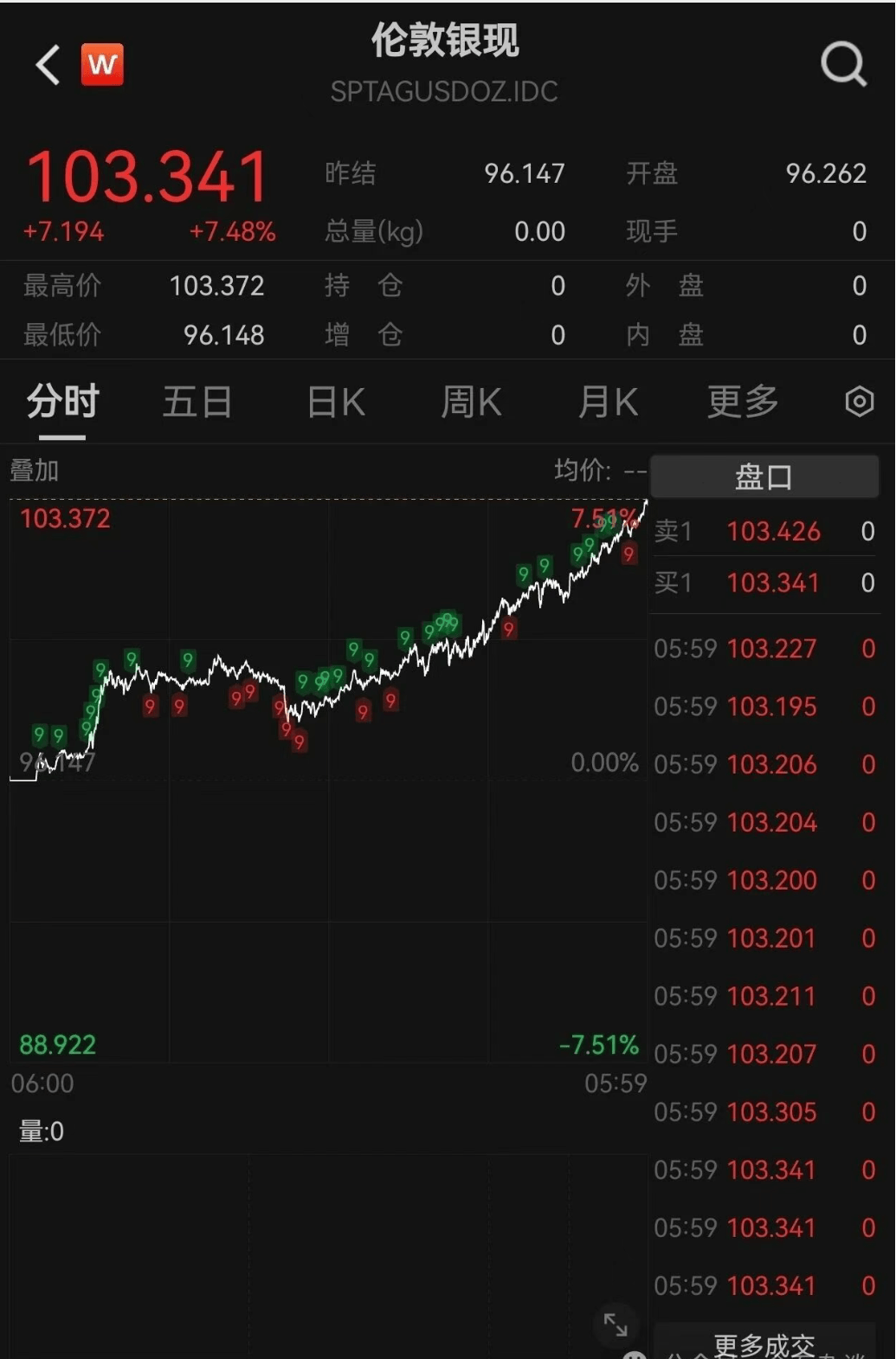Open the 更多 chart options
This screenshot has width=896, height=1359.
tap(743, 402)
